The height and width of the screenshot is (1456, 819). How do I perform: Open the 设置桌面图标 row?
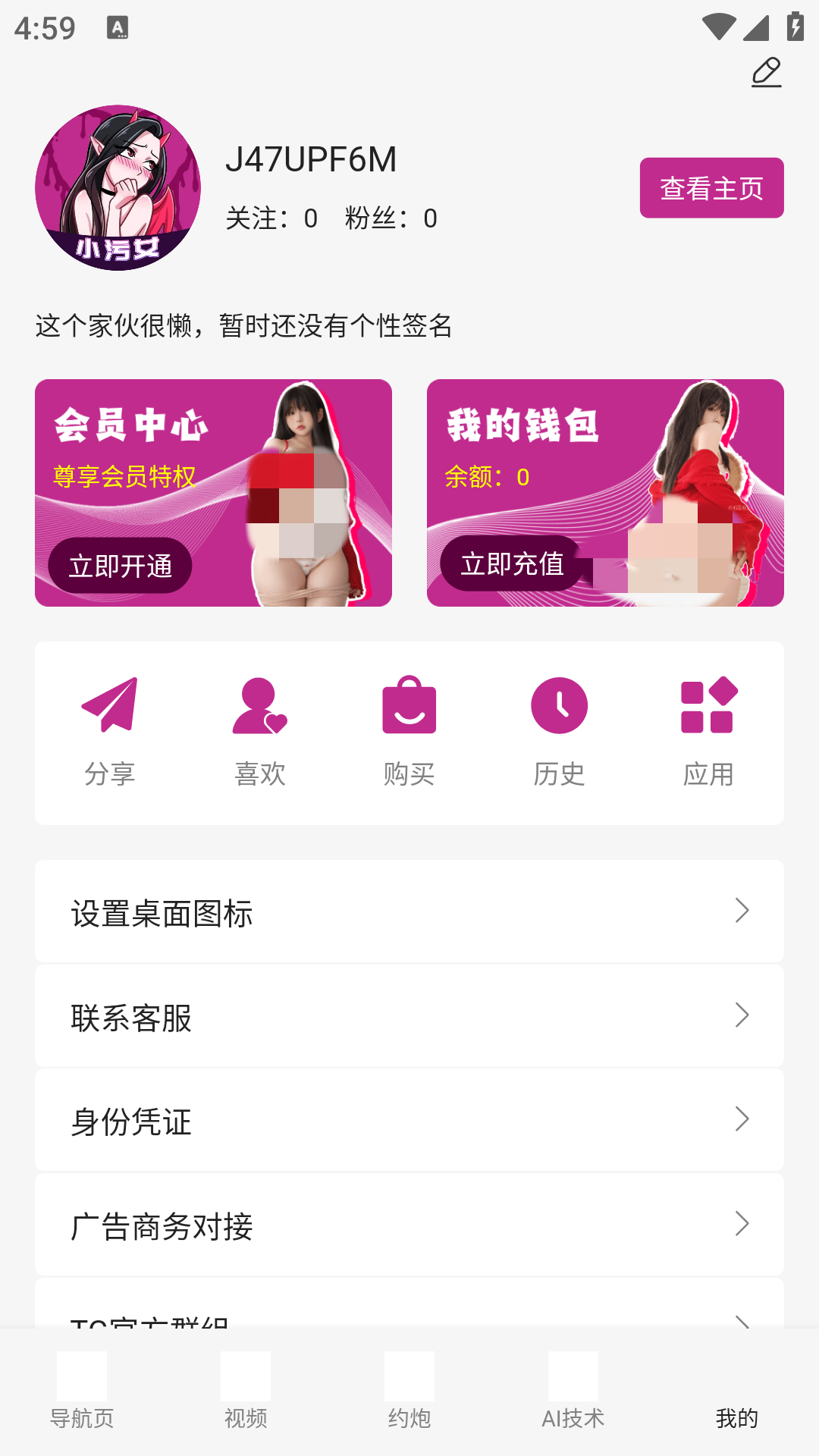click(x=409, y=912)
